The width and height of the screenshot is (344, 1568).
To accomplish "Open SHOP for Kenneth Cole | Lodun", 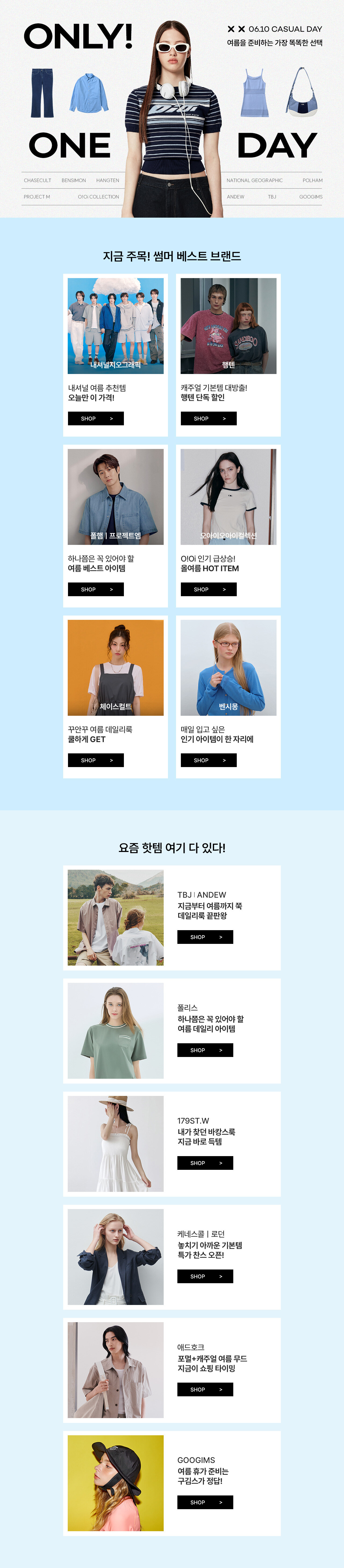I will pyautogui.click(x=205, y=1276).
